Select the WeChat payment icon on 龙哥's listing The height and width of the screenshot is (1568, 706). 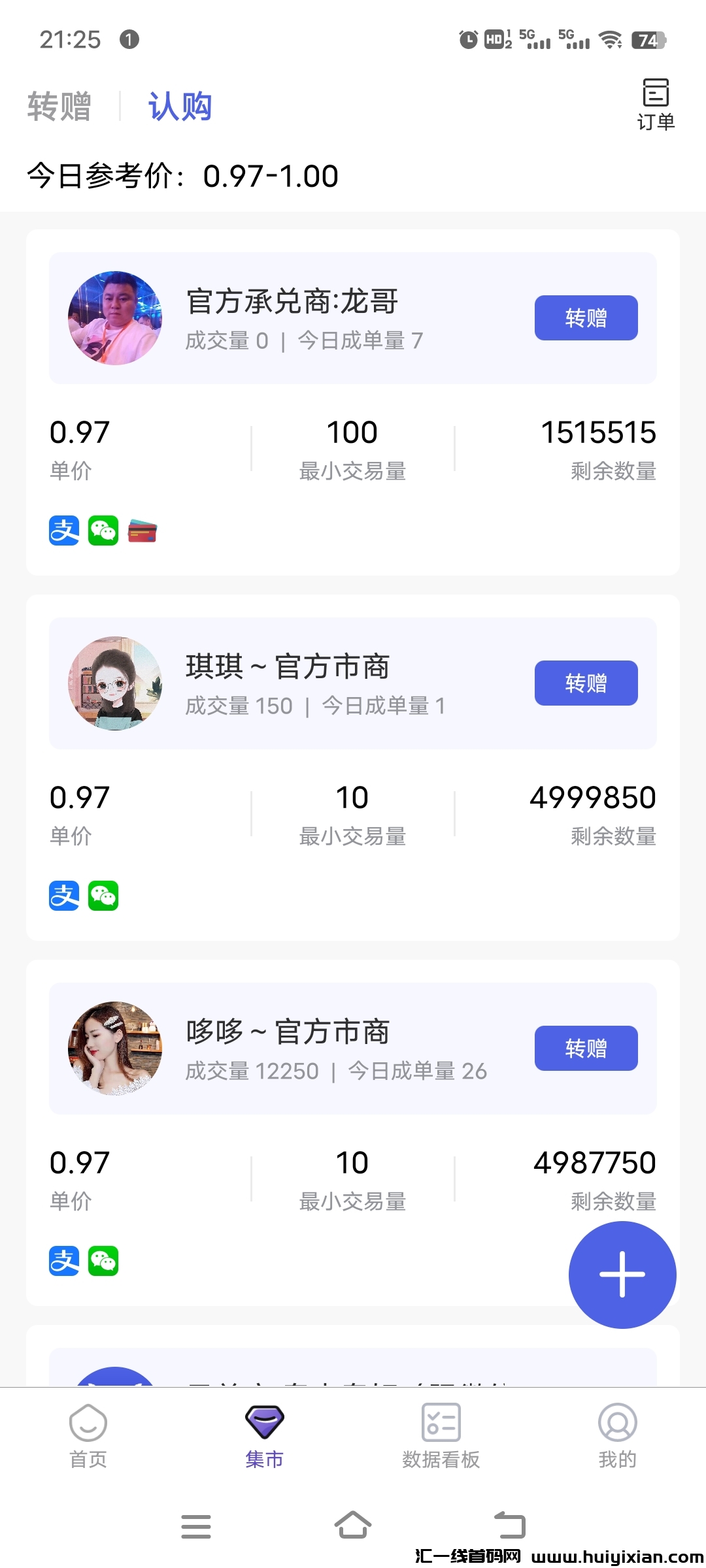(x=104, y=531)
